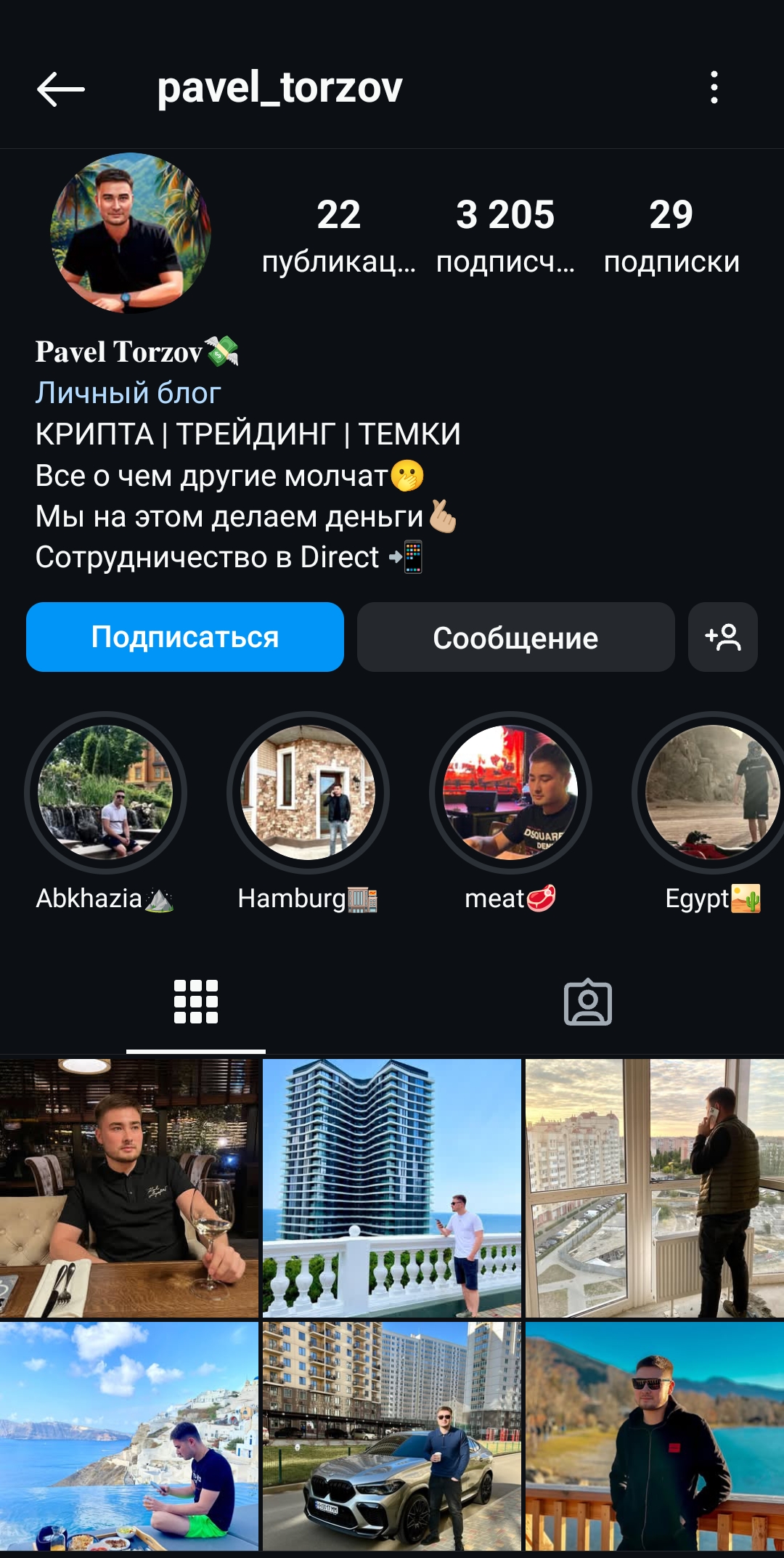
Task: Open the window phone call post
Action: 654,1188
